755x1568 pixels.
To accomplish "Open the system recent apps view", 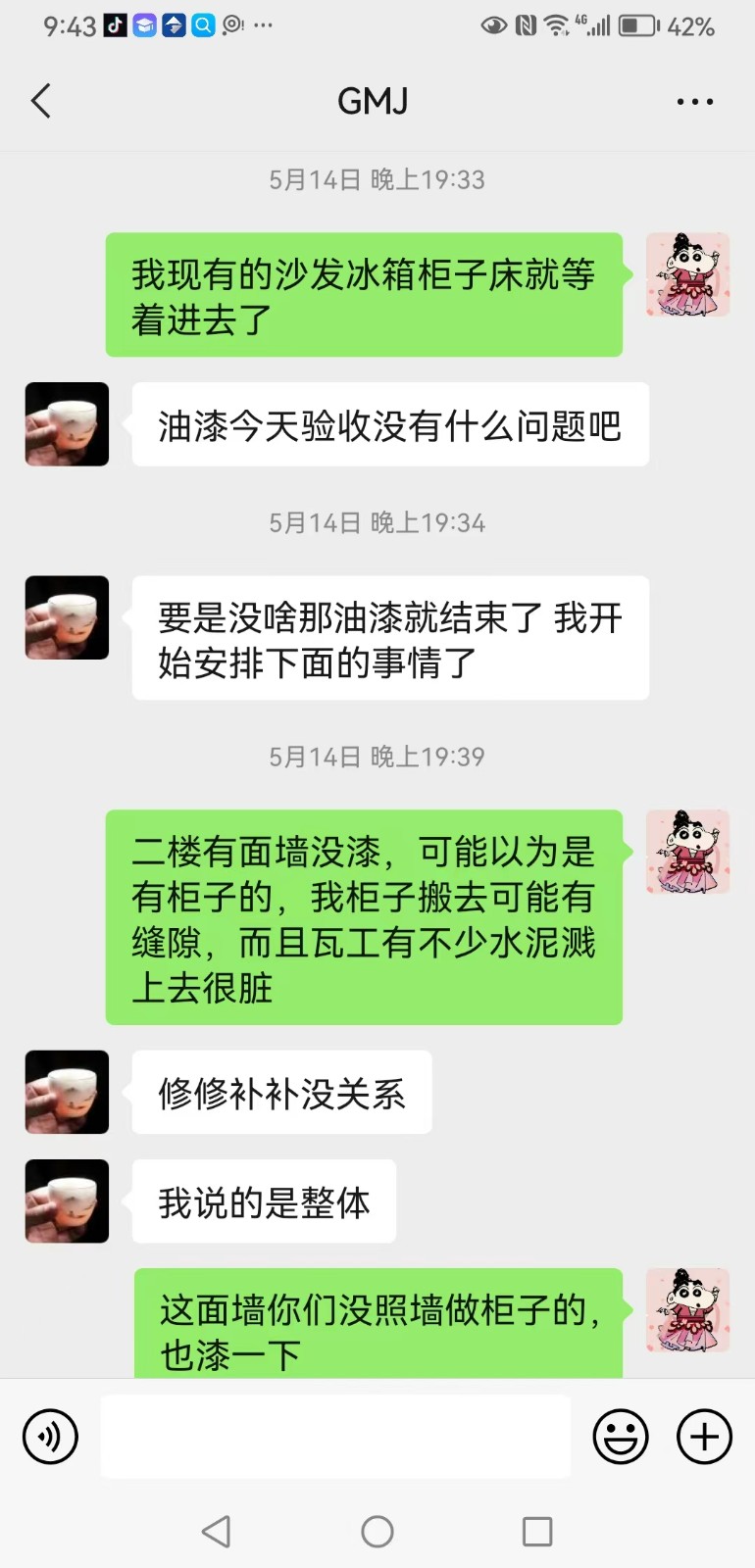I will pyautogui.click(x=537, y=1531).
